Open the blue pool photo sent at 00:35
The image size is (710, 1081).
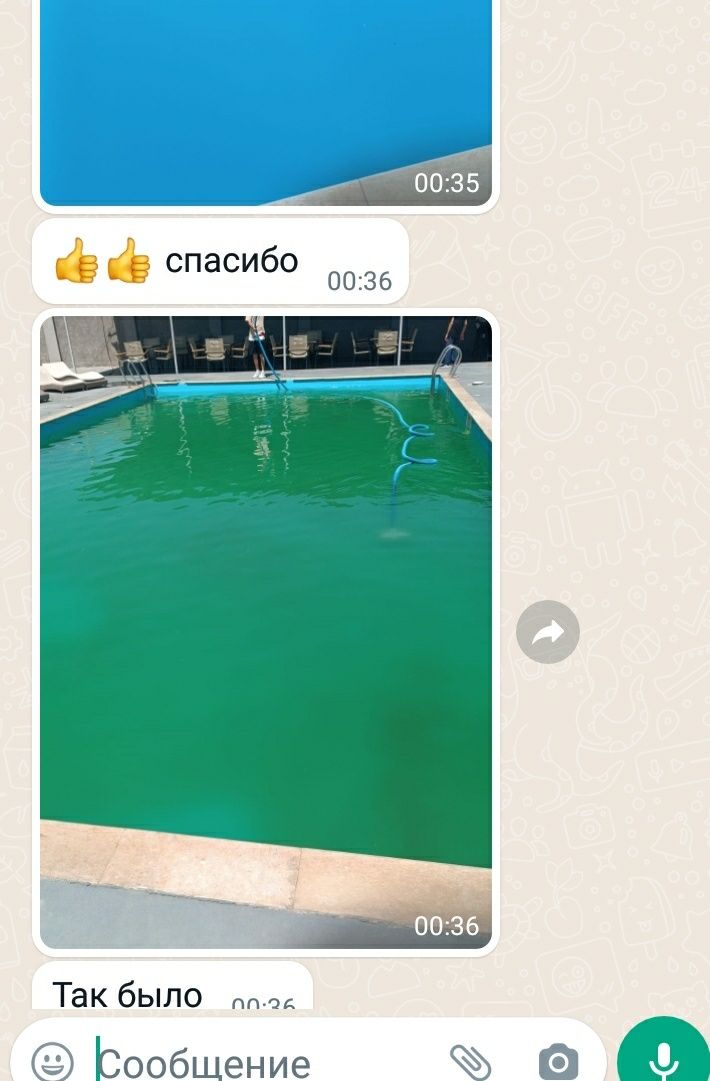coord(265,100)
